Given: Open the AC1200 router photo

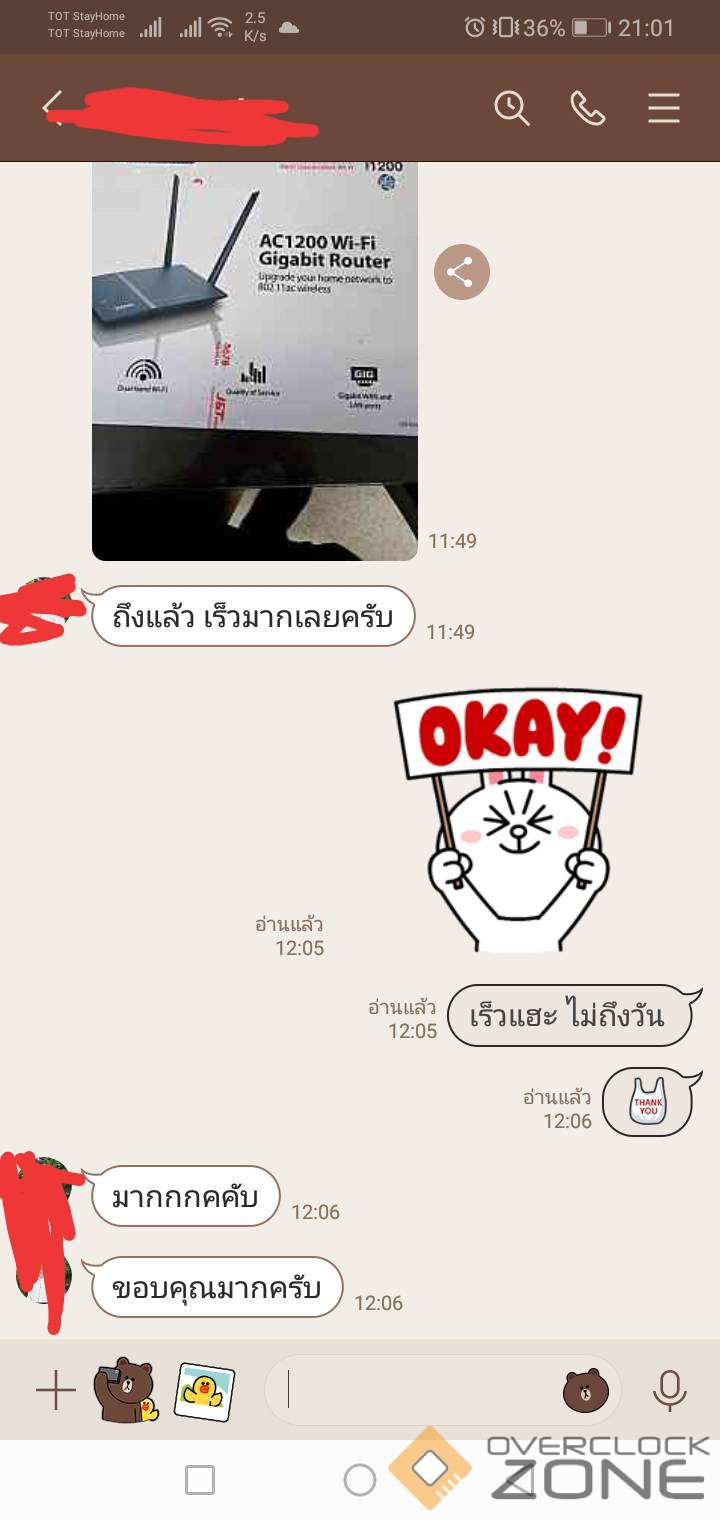Looking at the screenshot, I should 254,360.
